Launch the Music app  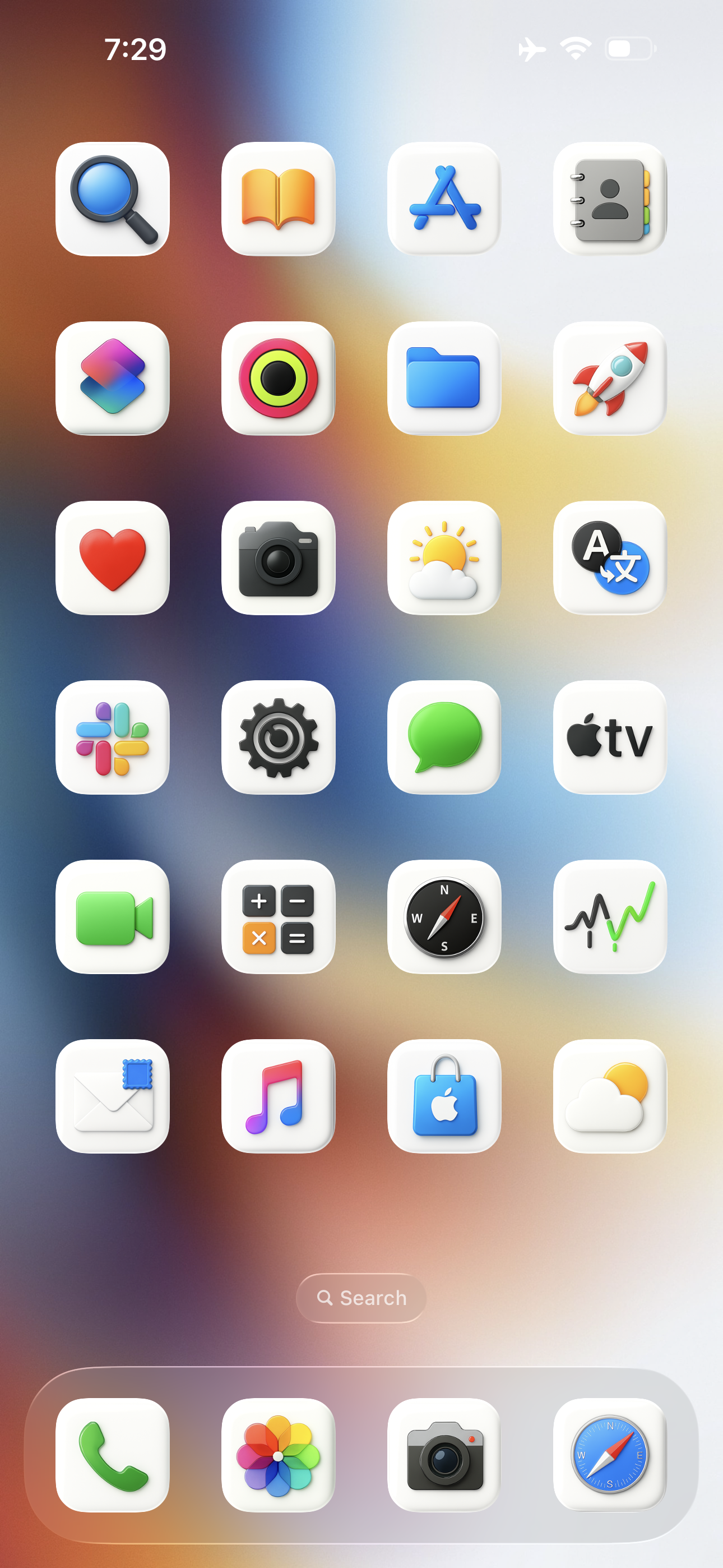pyautogui.click(x=278, y=1096)
